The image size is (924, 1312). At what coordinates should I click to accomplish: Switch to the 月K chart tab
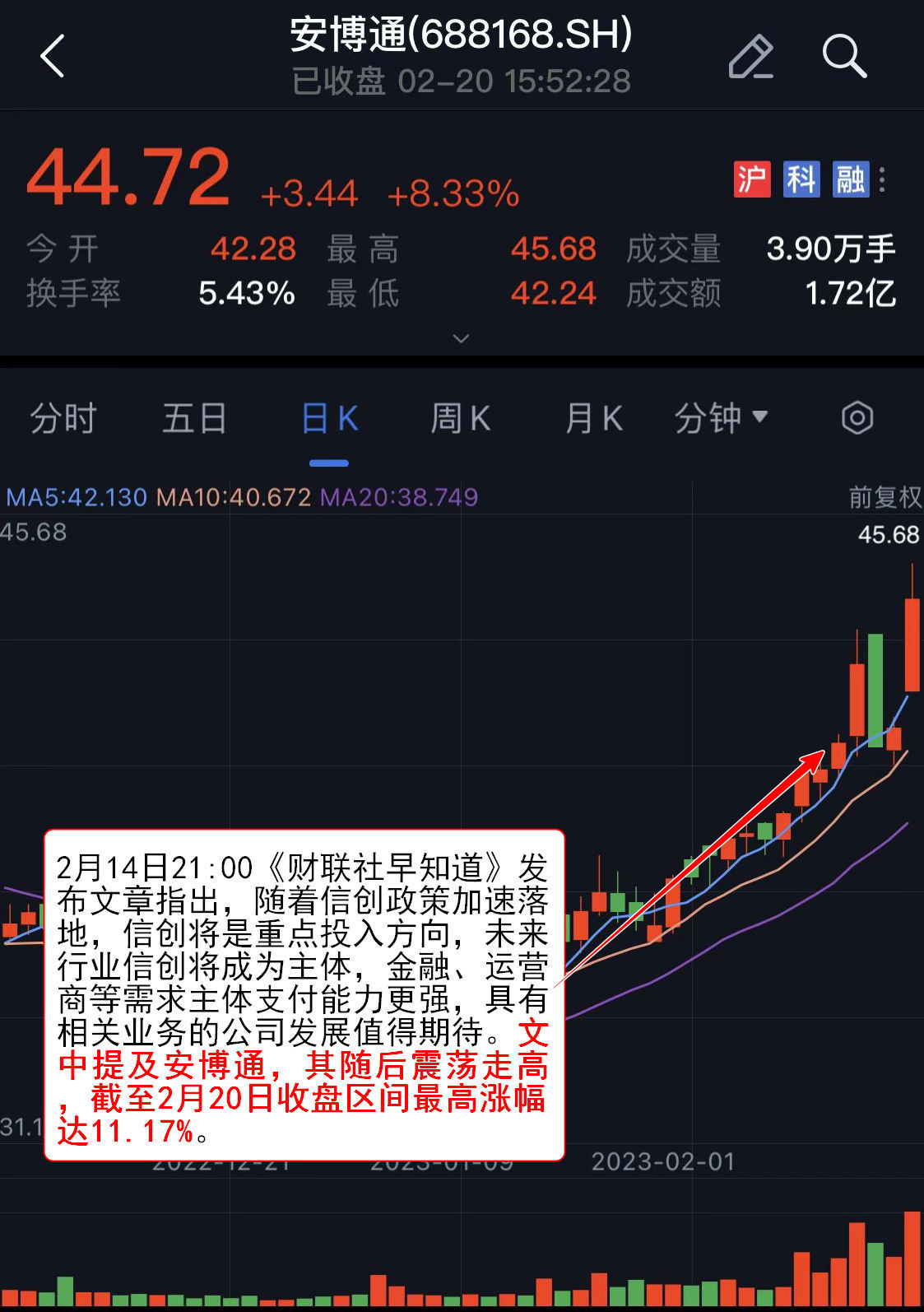pos(593,418)
